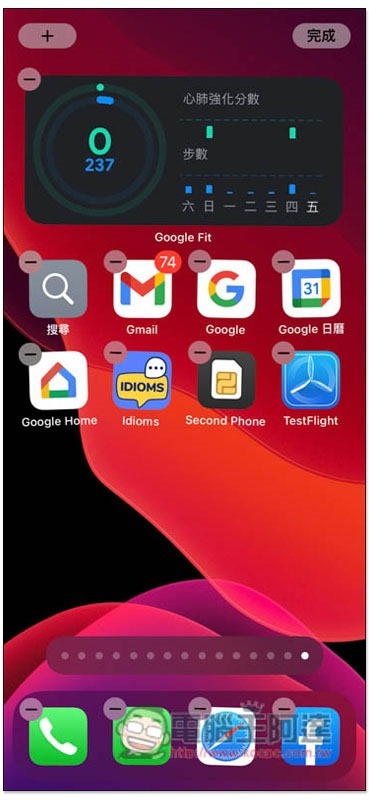The height and width of the screenshot is (800, 369).
Task: Remove the Phone app from the dock
Action: tap(31, 709)
